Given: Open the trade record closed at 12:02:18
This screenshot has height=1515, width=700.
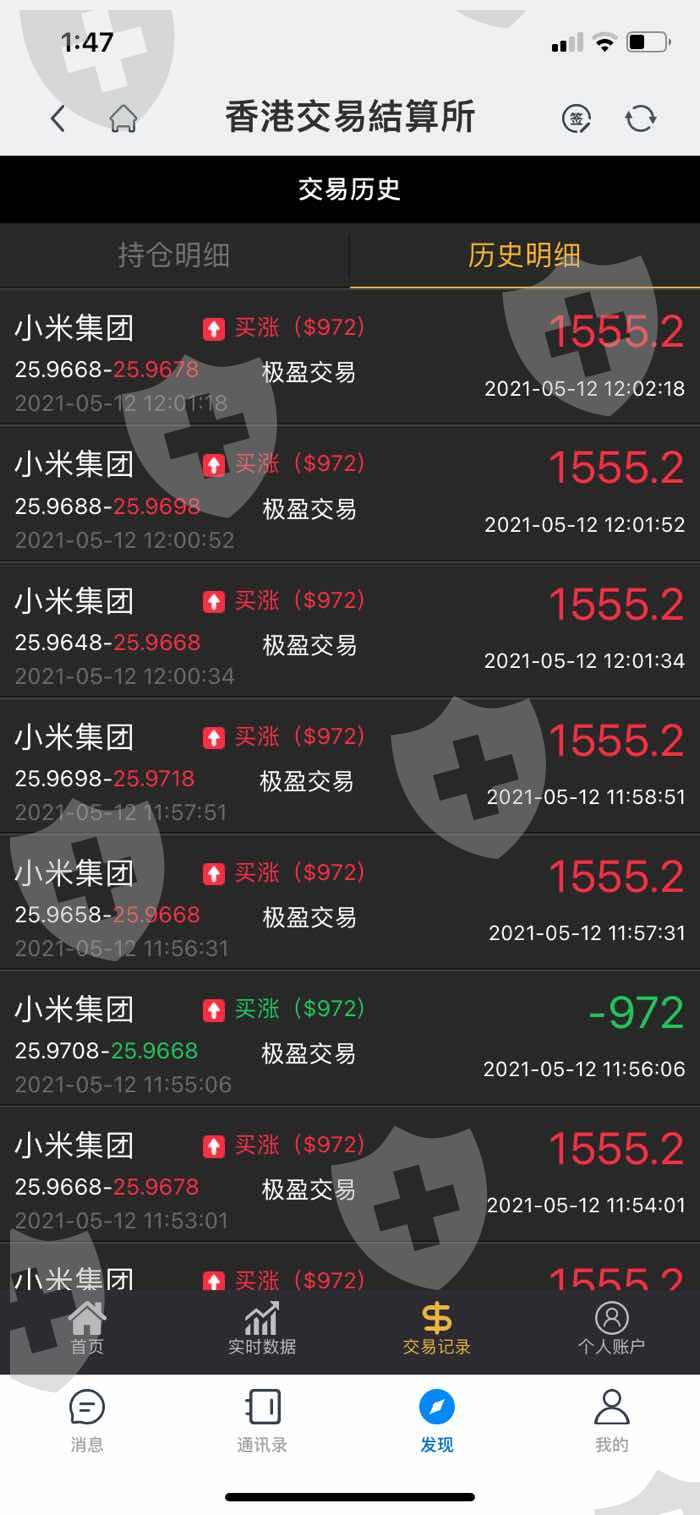Looking at the screenshot, I should point(350,358).
